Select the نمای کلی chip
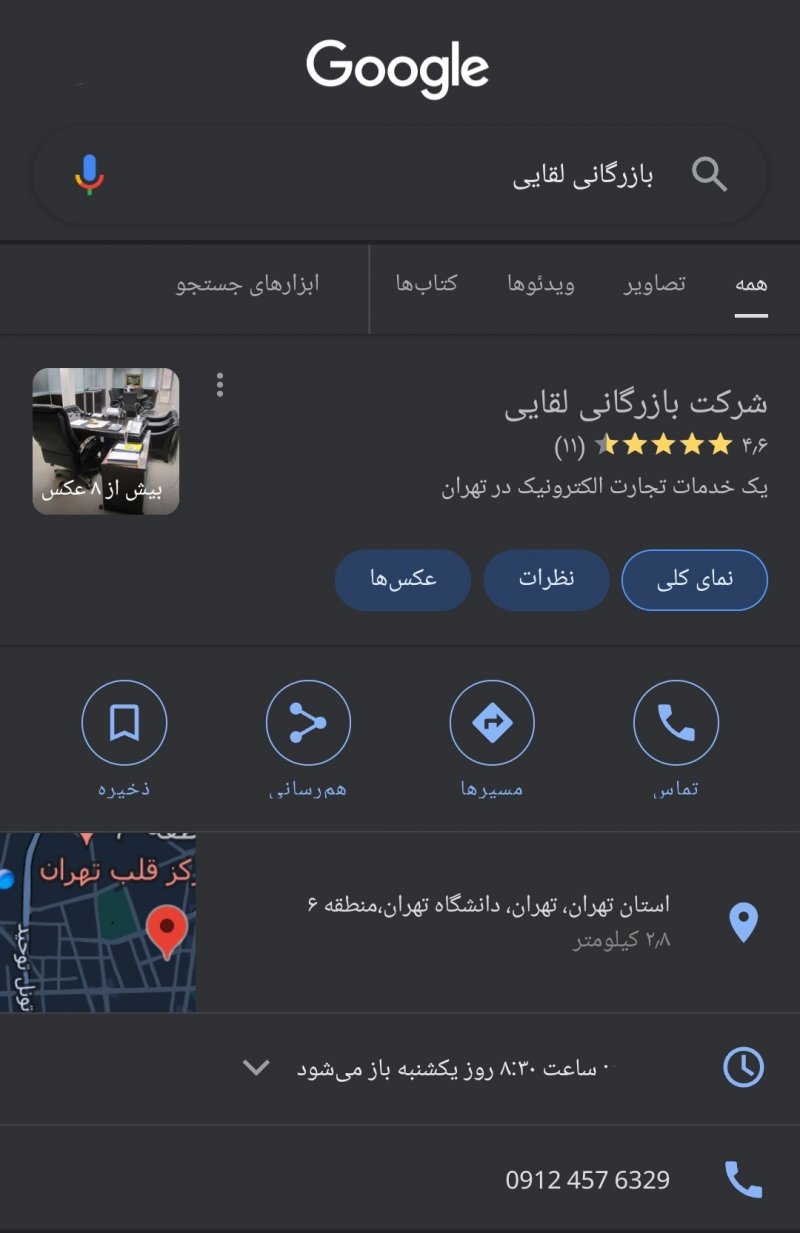This screenshot has width=800, height=1233. (694, 580)
